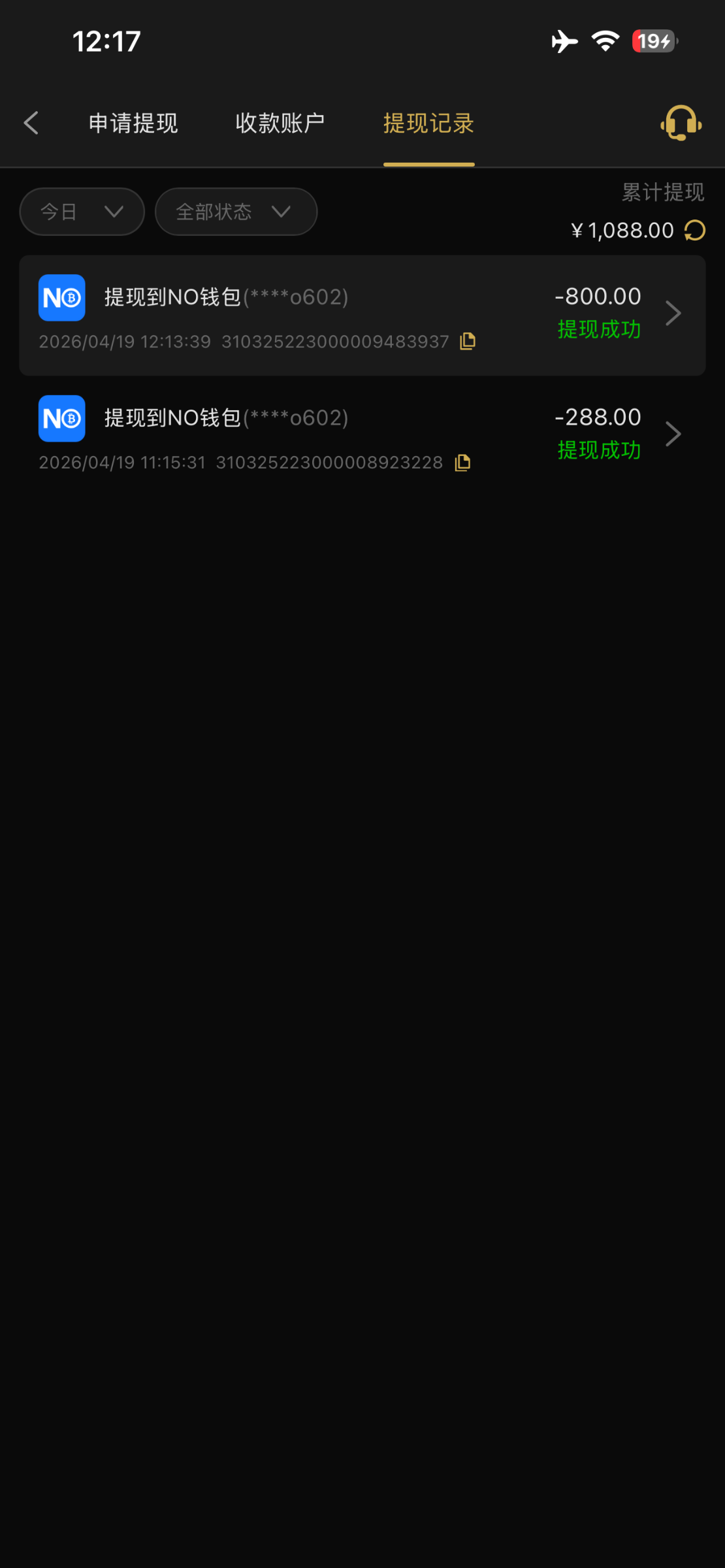Open the -288.00 withdrawal record
The width and height of the screenshot is (725, 1568).
coord(362,435)
